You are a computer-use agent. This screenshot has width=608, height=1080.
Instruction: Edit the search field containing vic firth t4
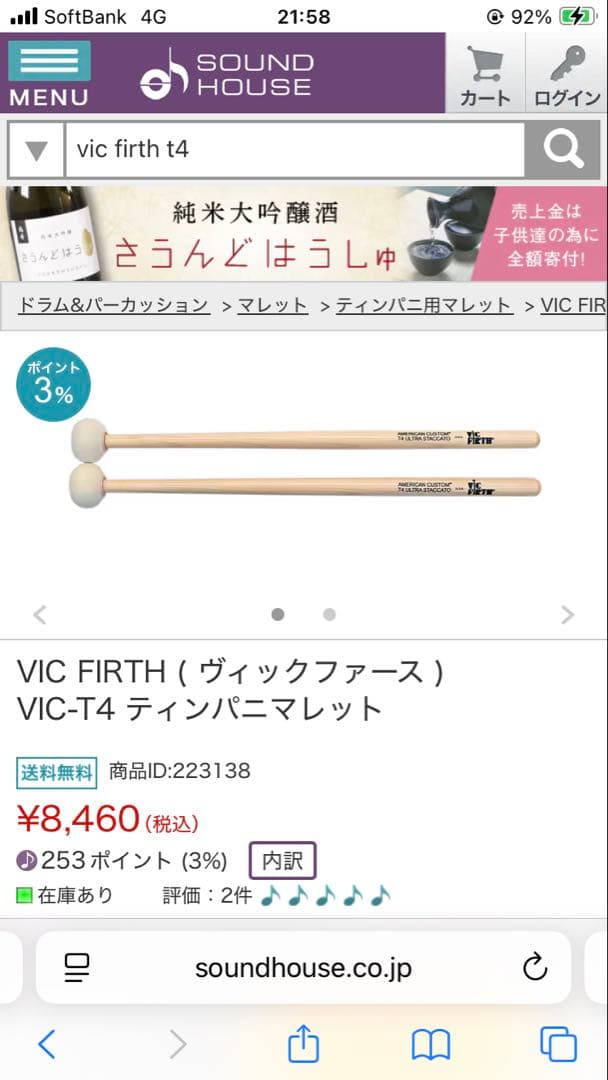pos(295,150)
